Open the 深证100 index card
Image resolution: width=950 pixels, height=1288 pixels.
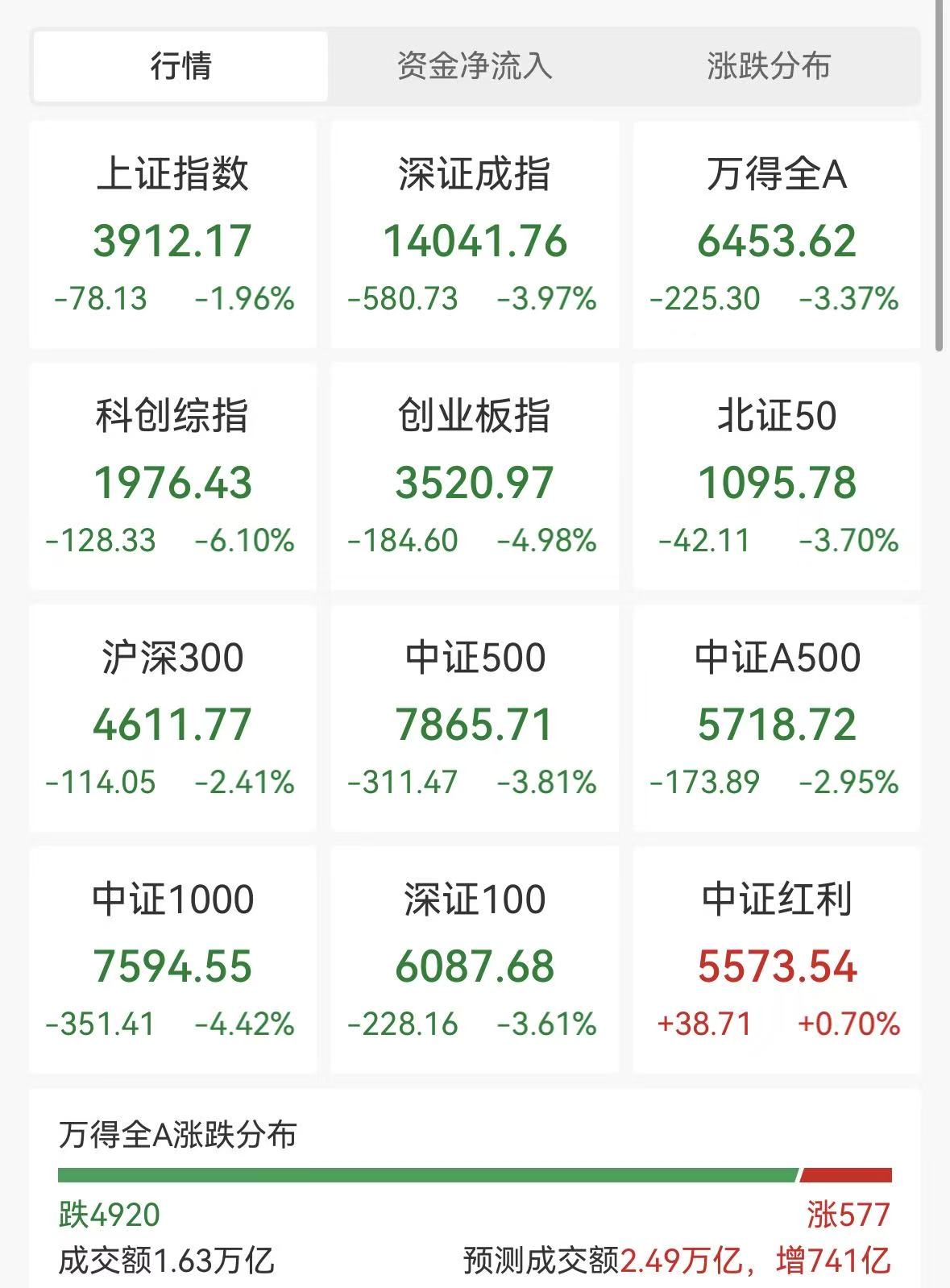[x=475, y=960]
